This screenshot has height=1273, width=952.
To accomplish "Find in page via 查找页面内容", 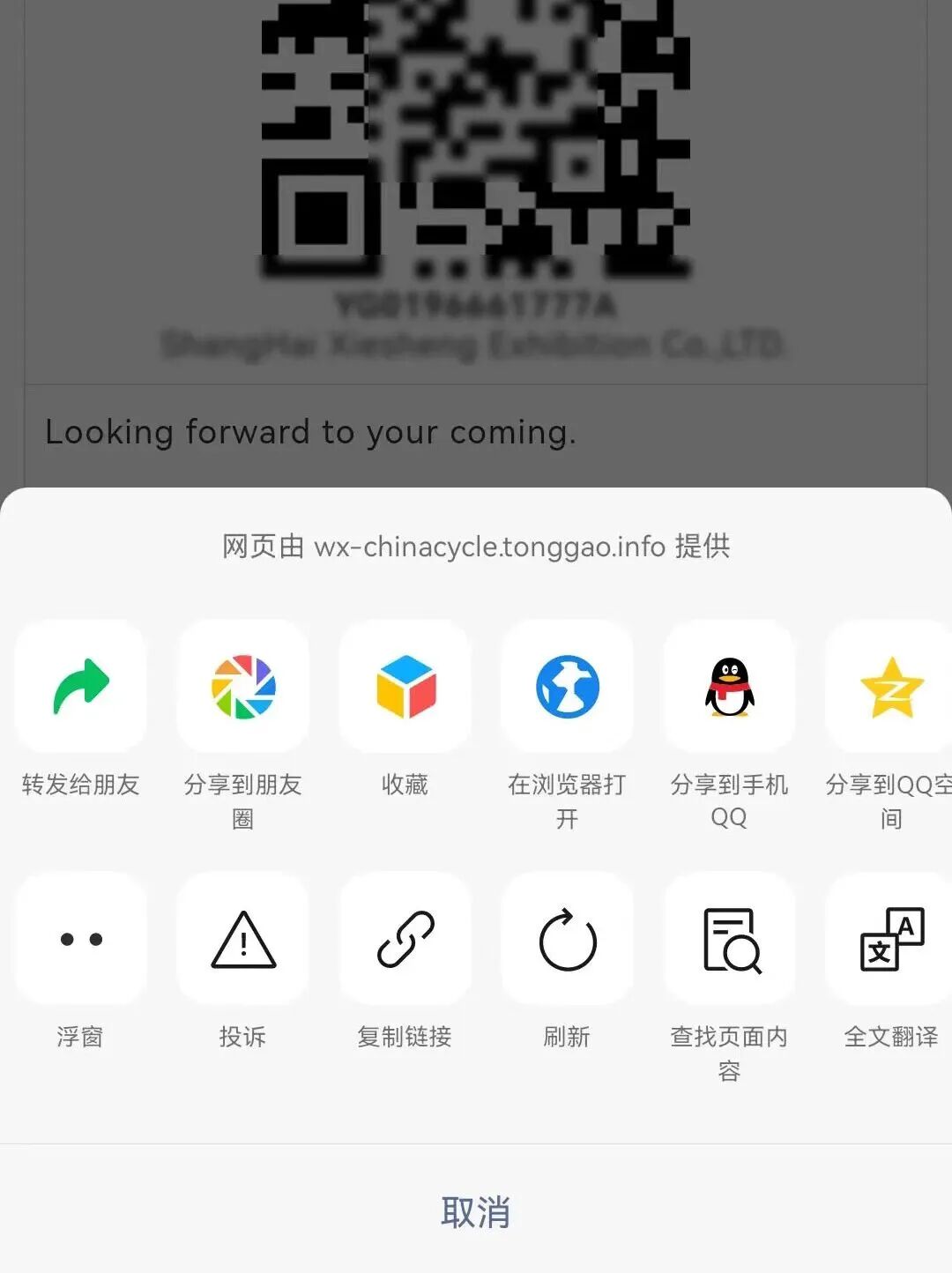I will click(729, 939).
